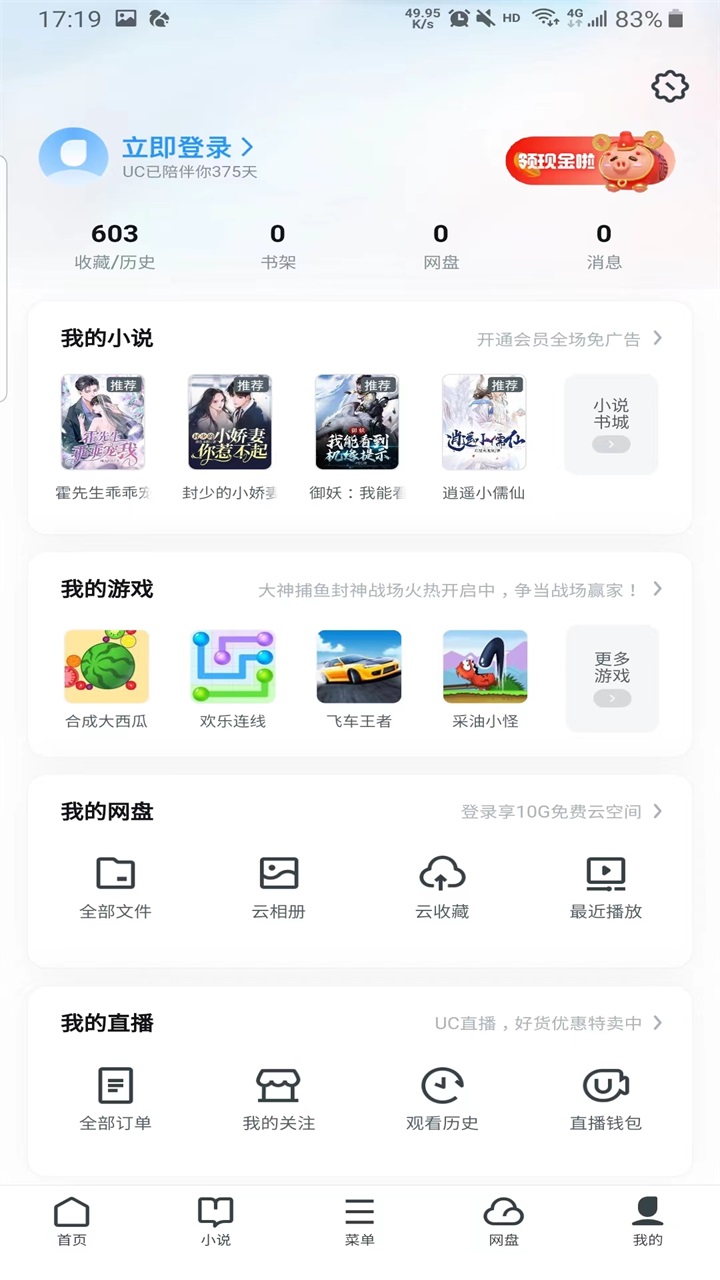Show 更多游戏 list
This screenshot has width=720, height=1280.
(x=612, y=678)
